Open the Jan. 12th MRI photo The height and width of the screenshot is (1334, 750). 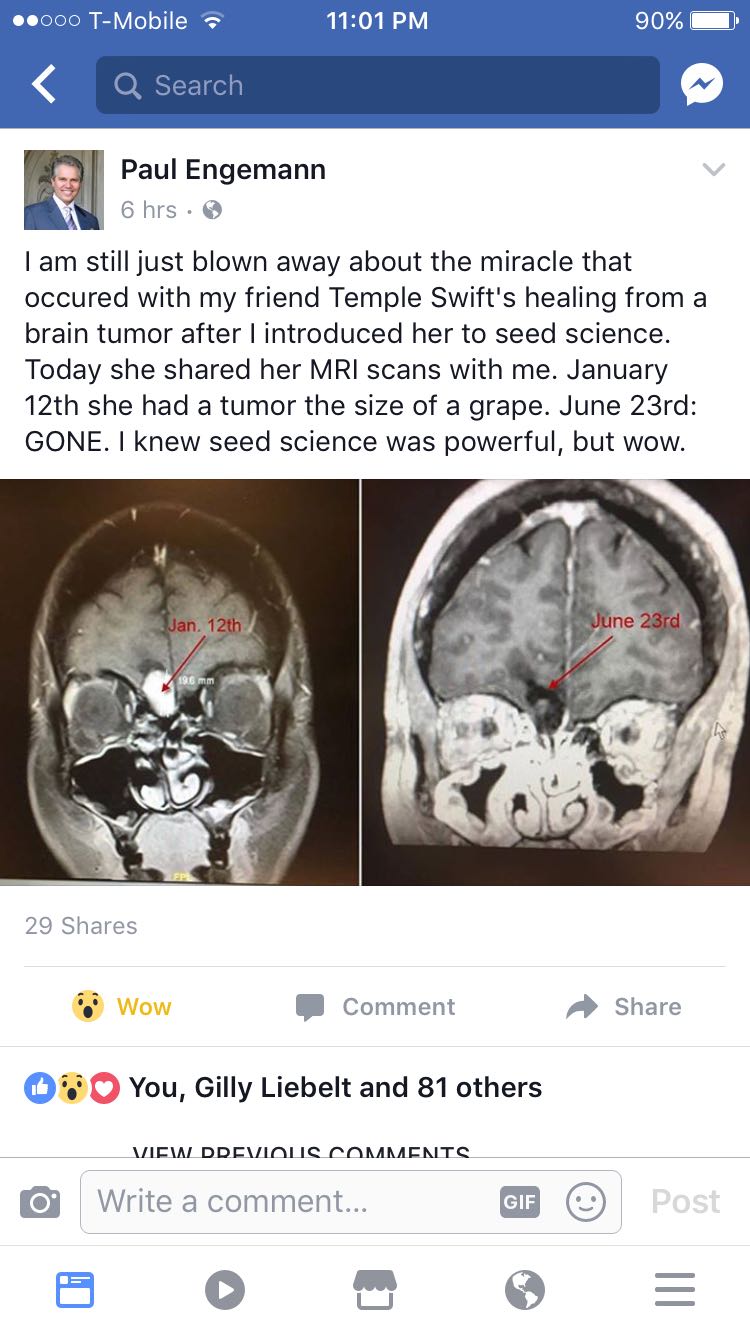[x=179, y=682]
